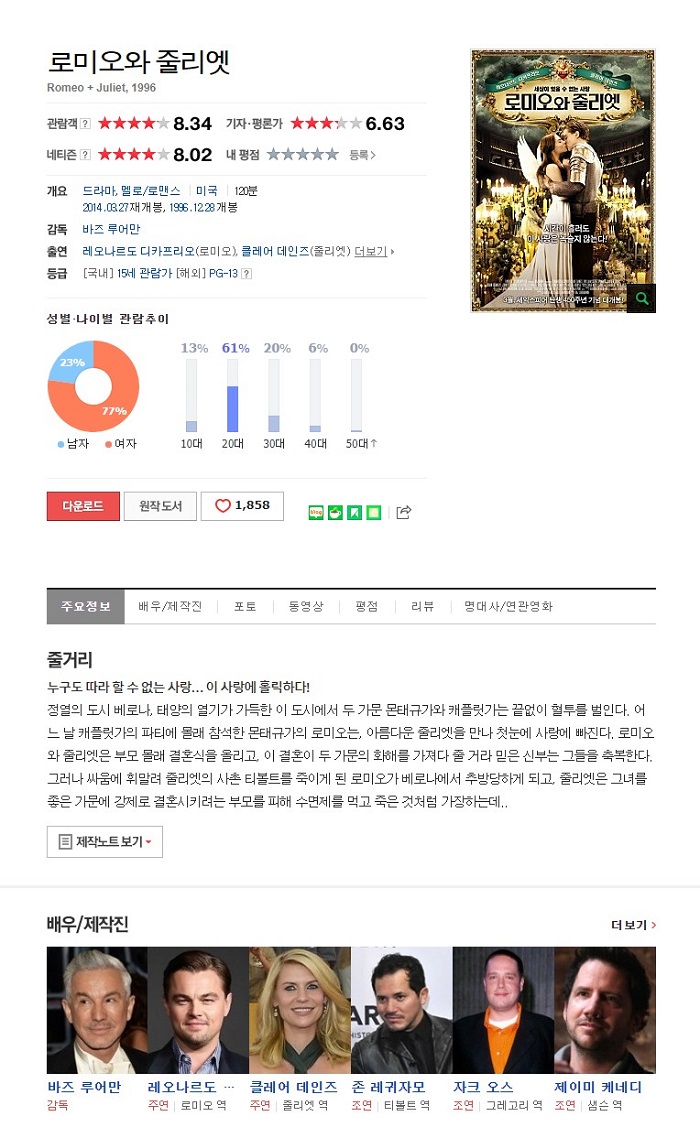Open the 원작도서 button
The height and width of the screenshot is (1138, 700).
[x=160, y=506]
